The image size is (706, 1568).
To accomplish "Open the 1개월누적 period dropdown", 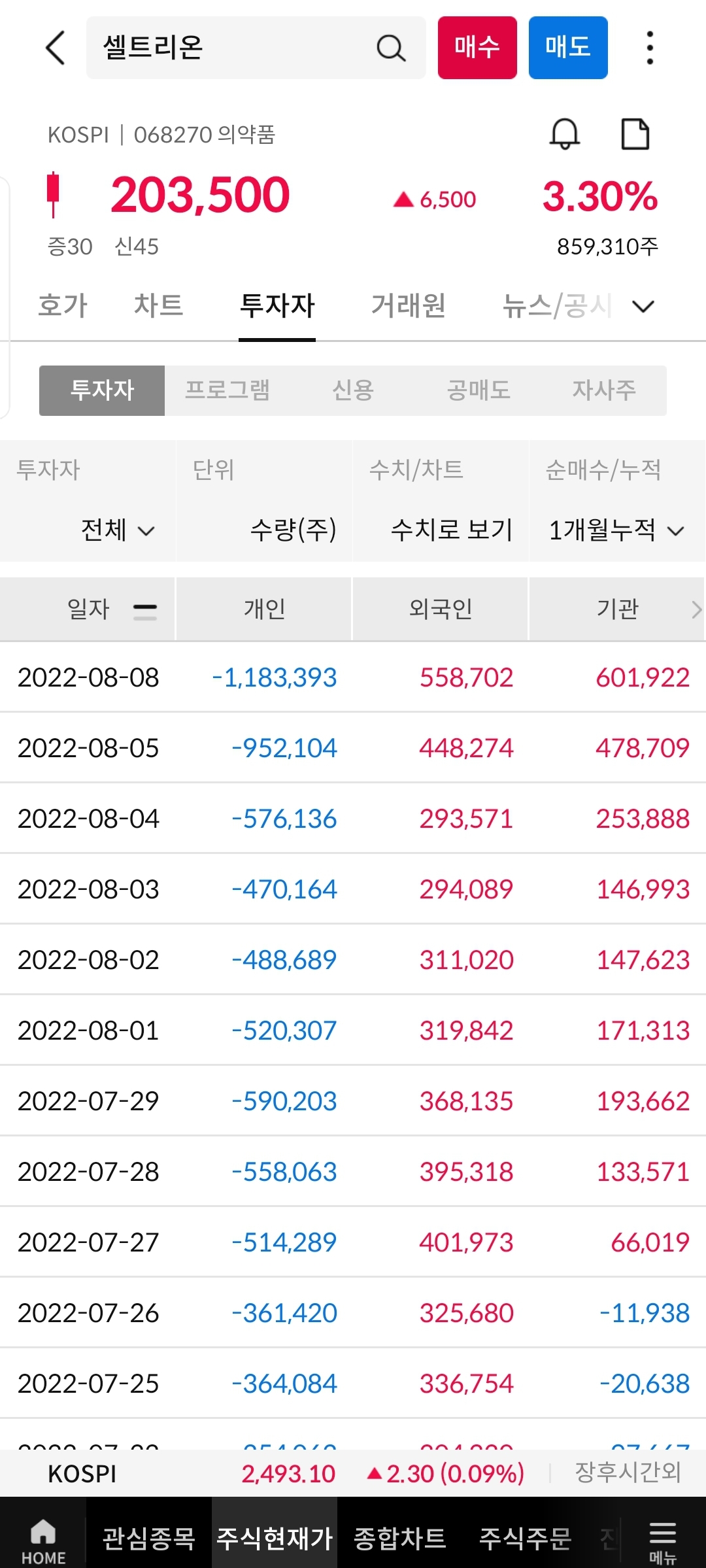I will tap(616, 530).
